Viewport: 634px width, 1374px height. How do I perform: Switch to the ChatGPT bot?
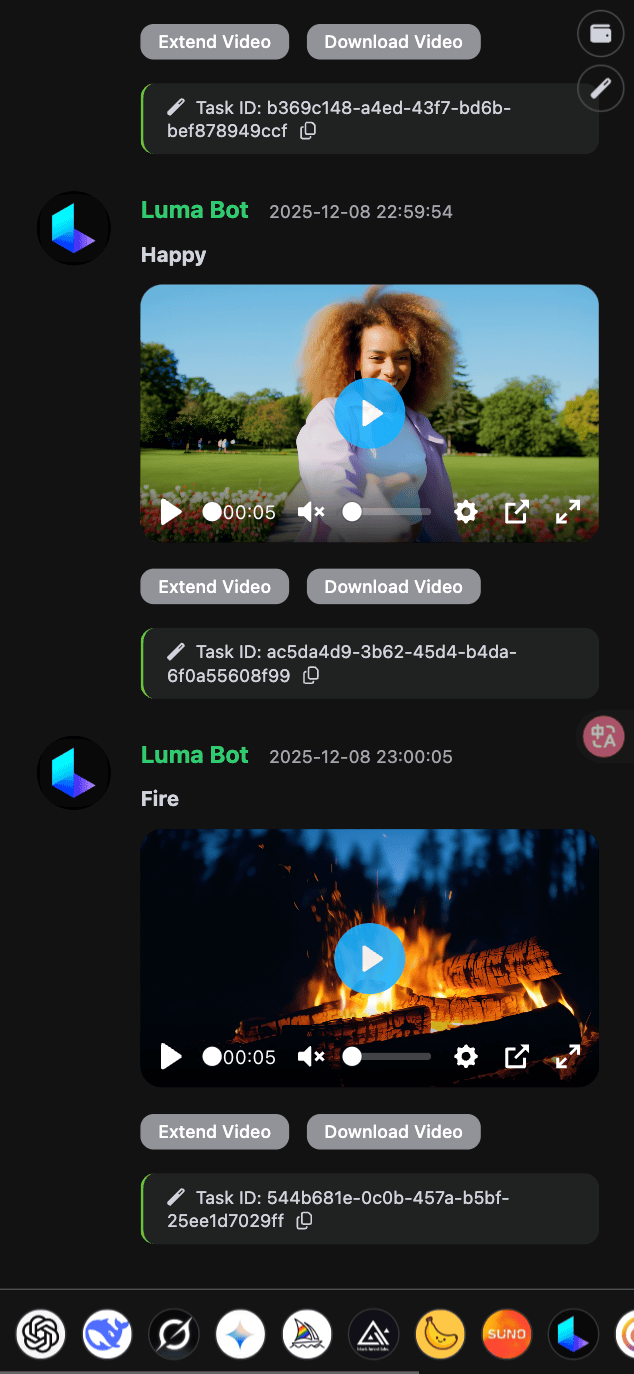(41, 1334)
